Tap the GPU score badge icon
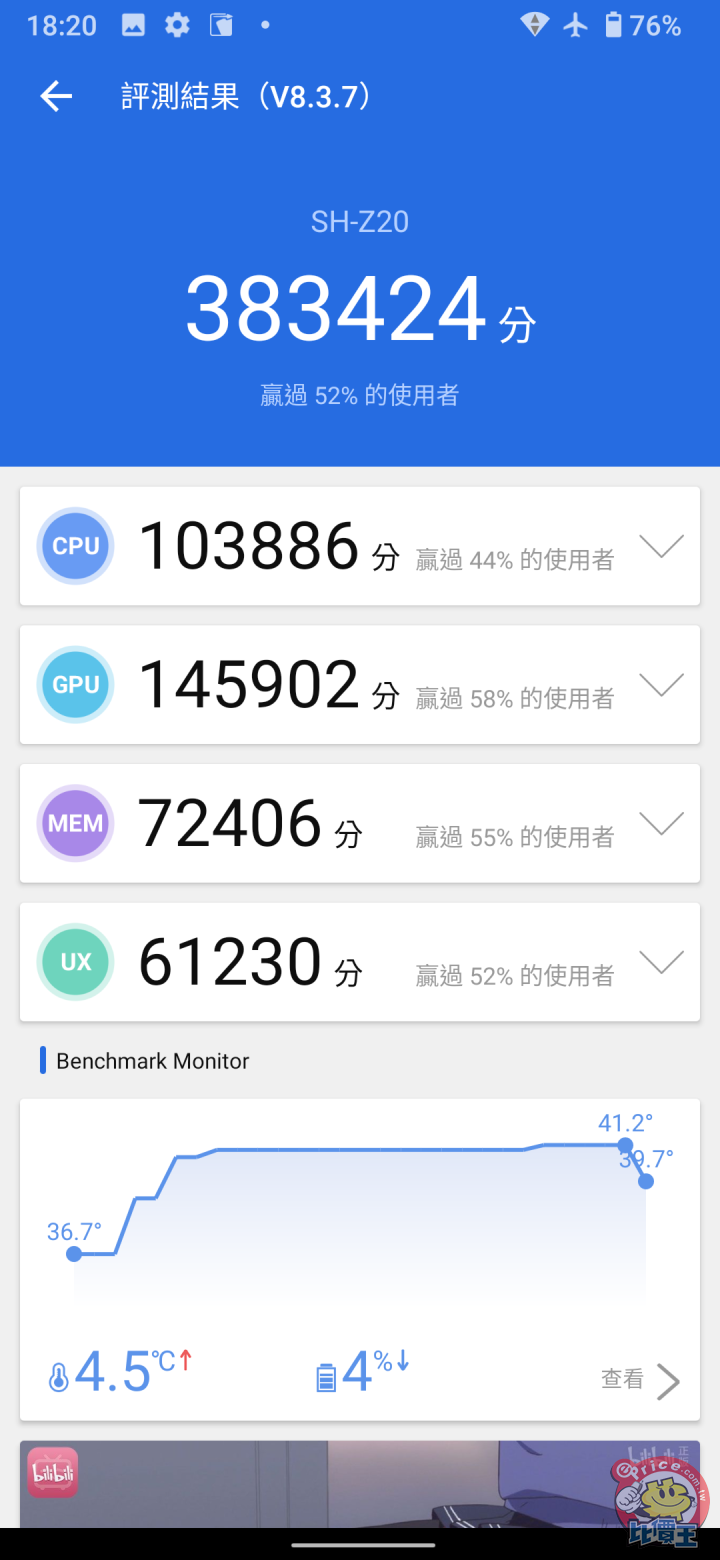 (x=75, y=684)
